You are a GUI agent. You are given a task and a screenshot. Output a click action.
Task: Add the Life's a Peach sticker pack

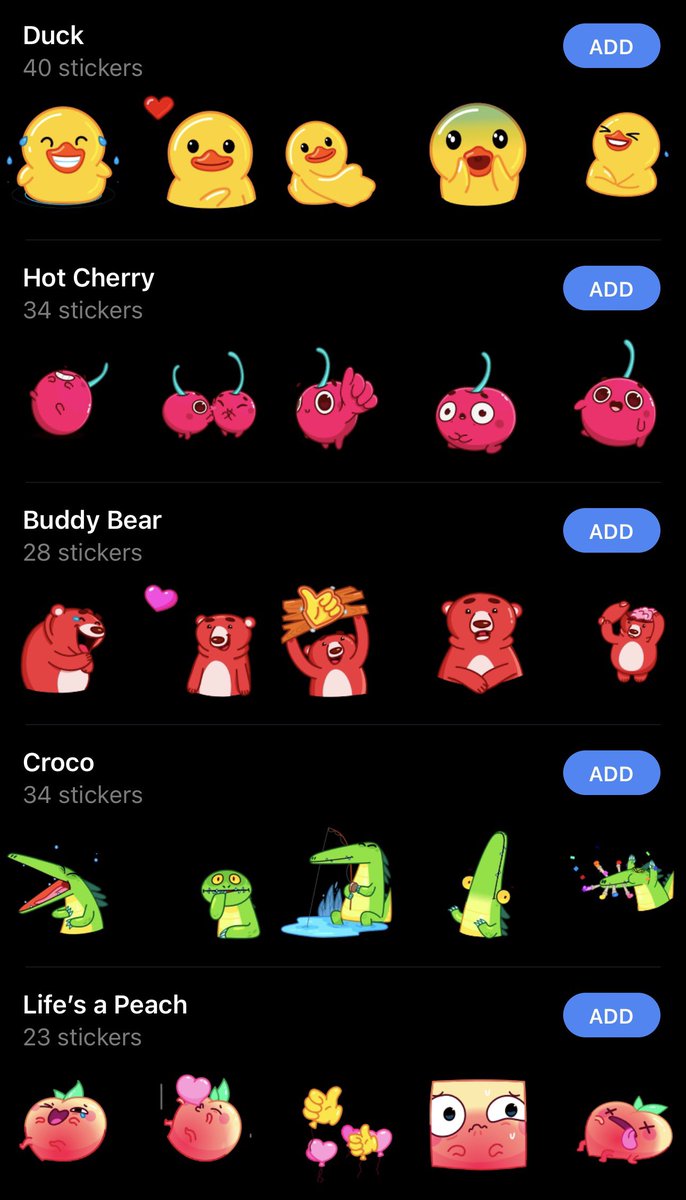click(611, 1016)
